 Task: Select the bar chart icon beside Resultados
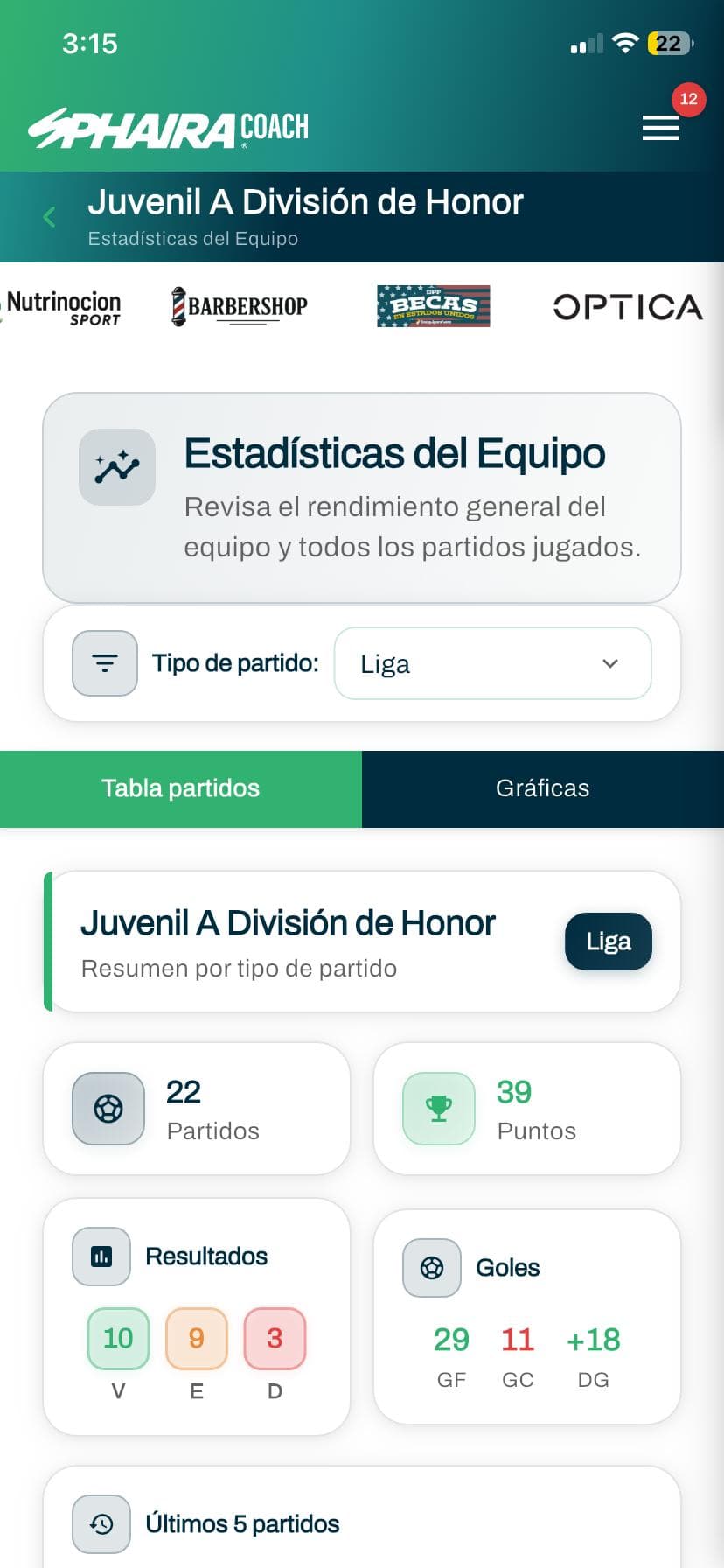(101, 1256)
